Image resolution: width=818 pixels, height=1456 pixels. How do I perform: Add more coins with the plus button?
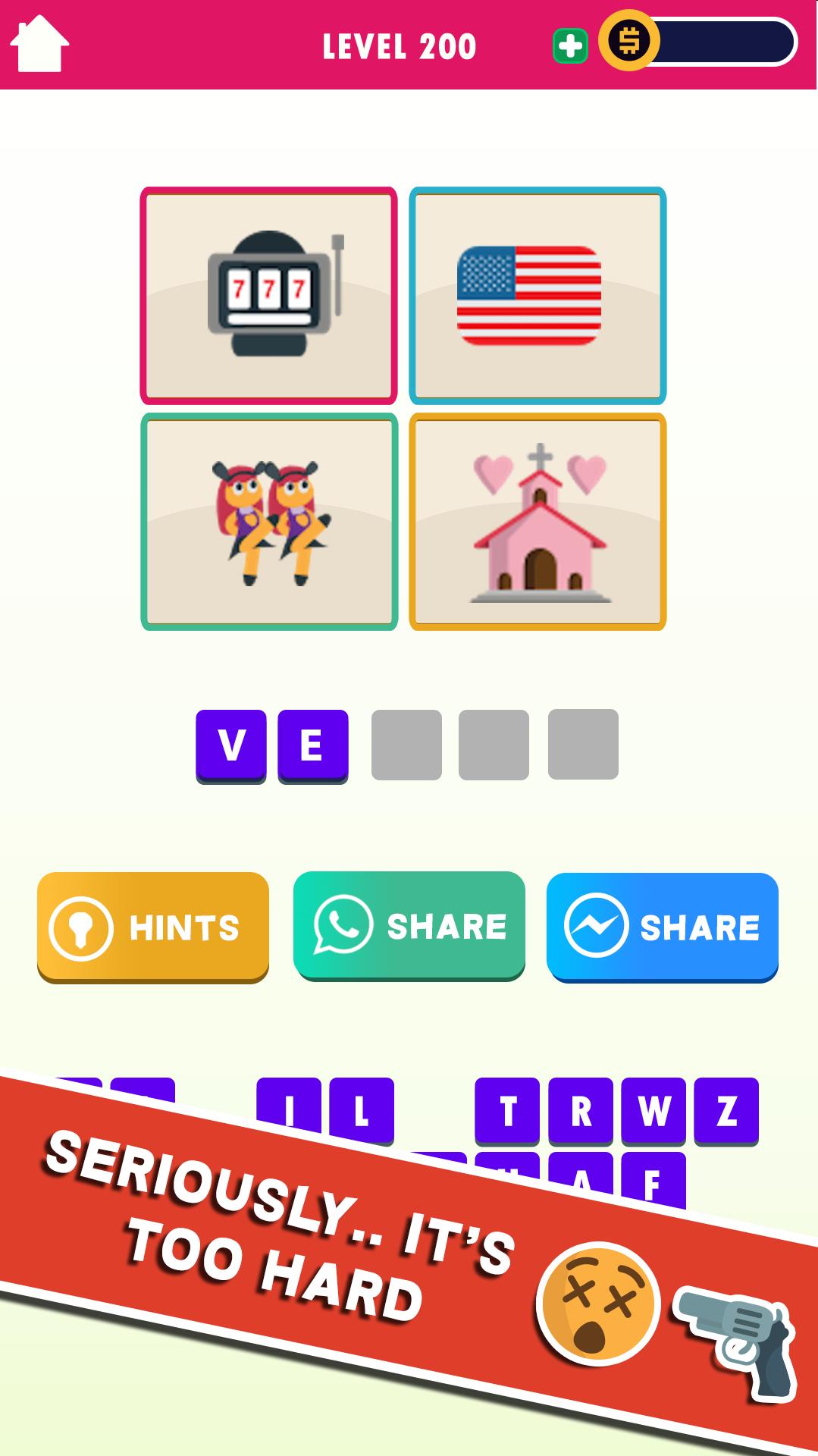click(570, 46)
